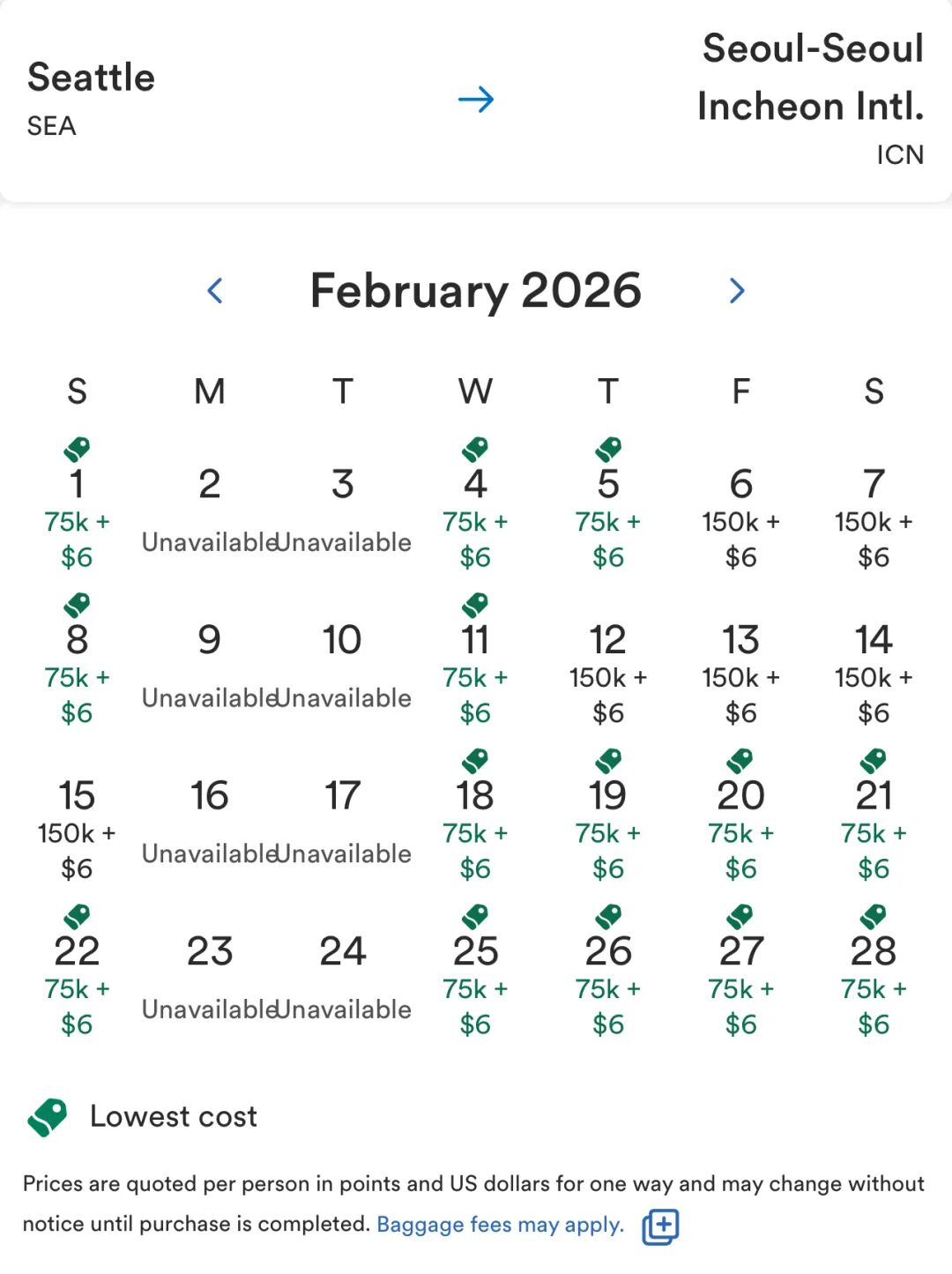Open the Baggage fees may apply link
This screenshot has width=952, height=1274.
[500, 1225]
